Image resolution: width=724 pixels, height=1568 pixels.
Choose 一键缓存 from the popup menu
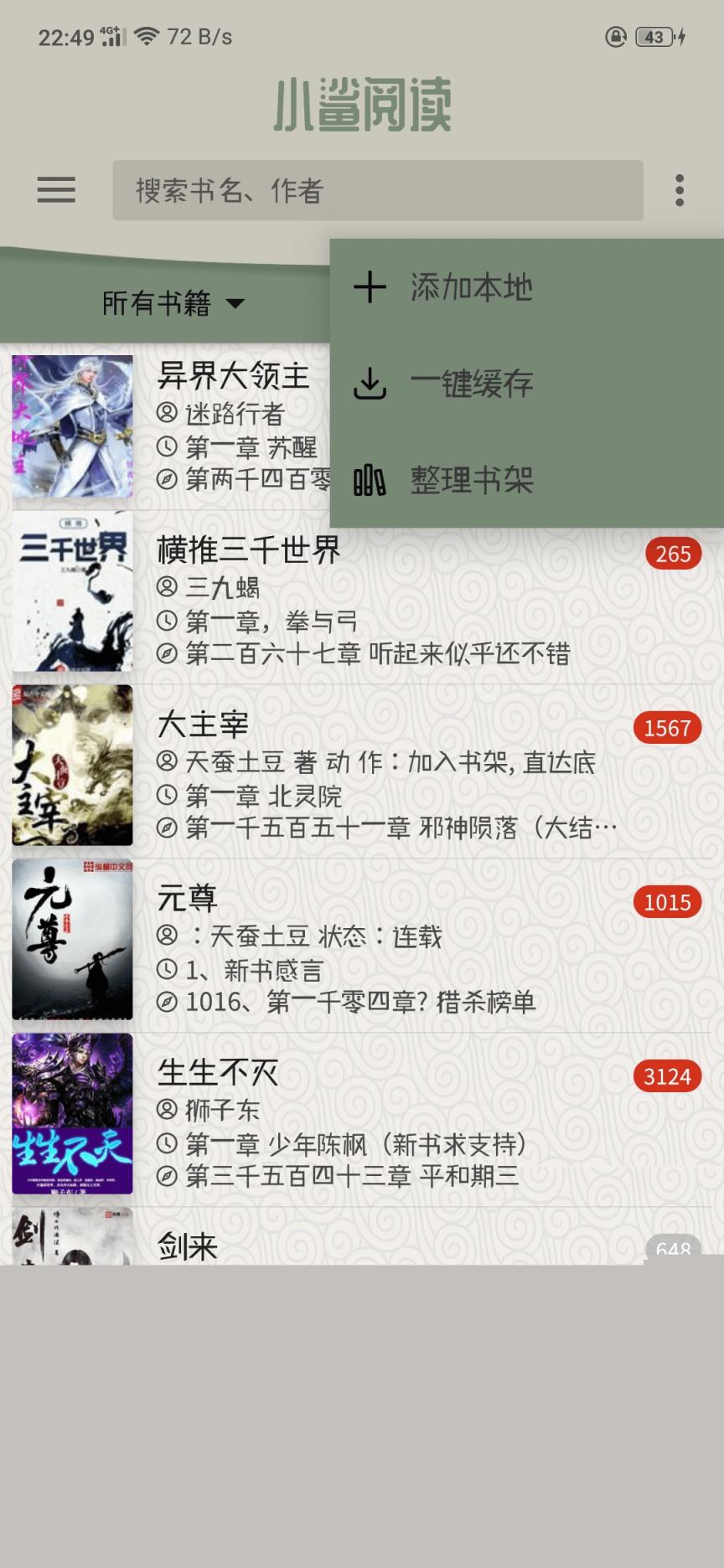[x=469, y=384]
